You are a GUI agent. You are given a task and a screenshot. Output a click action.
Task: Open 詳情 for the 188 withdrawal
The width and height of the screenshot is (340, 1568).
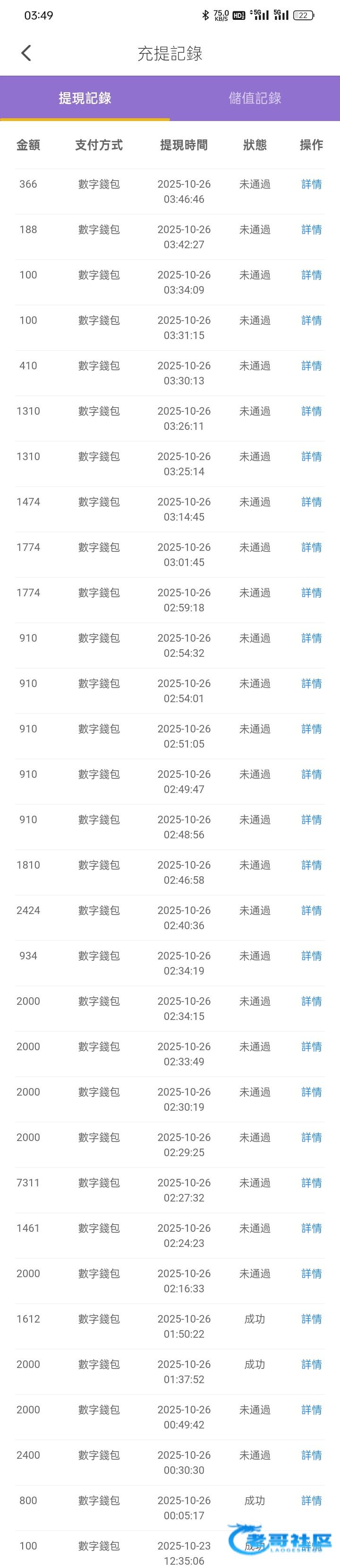(x=311, y=229)
